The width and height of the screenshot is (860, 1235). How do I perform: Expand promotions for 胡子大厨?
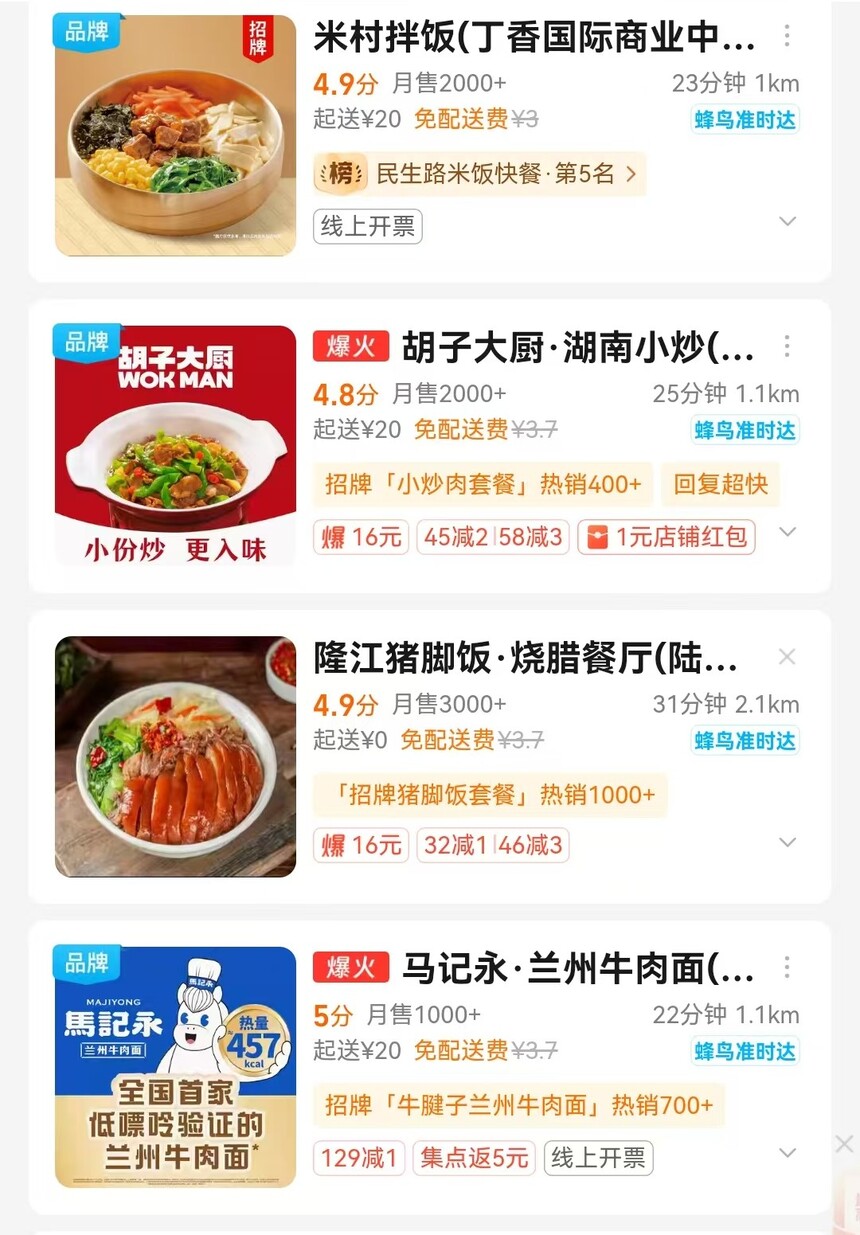(x=788, y=532)
